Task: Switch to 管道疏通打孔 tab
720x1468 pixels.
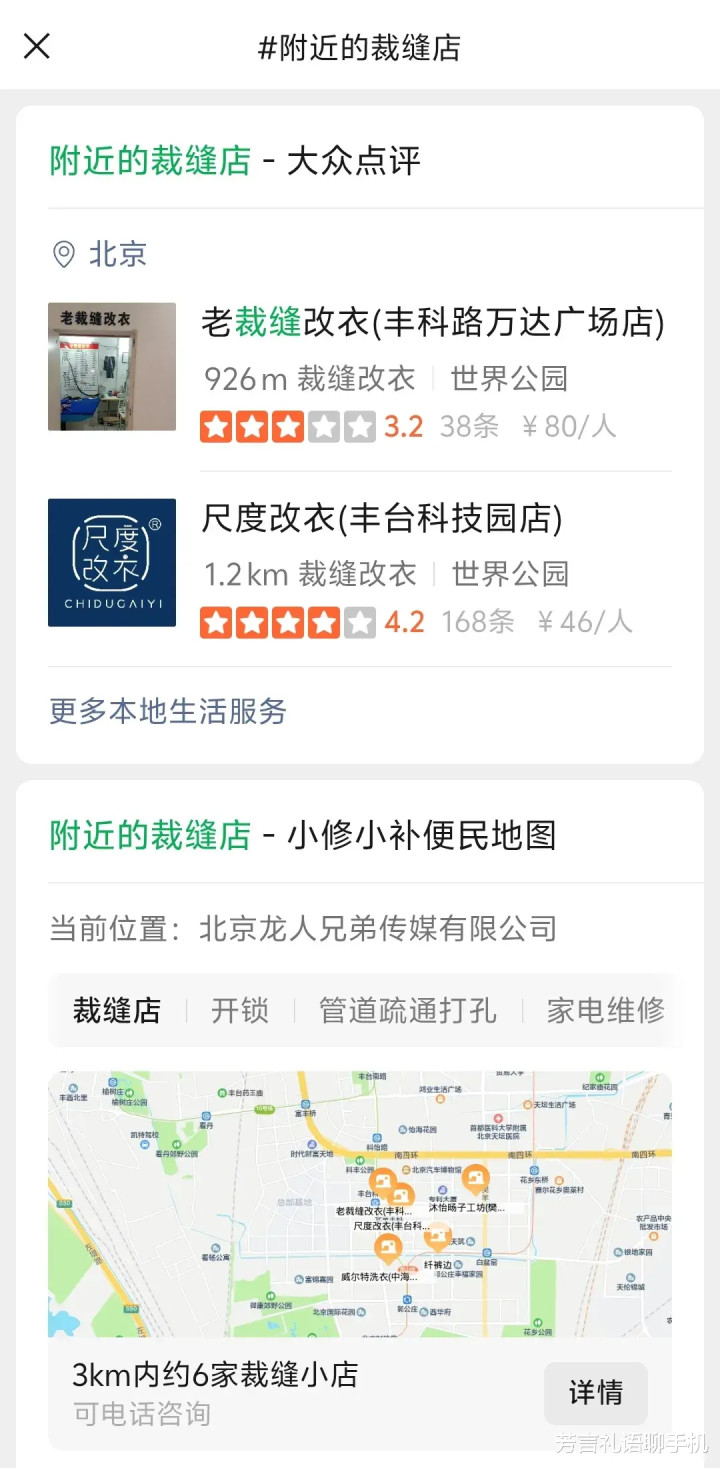Action: coord(407,1010)
